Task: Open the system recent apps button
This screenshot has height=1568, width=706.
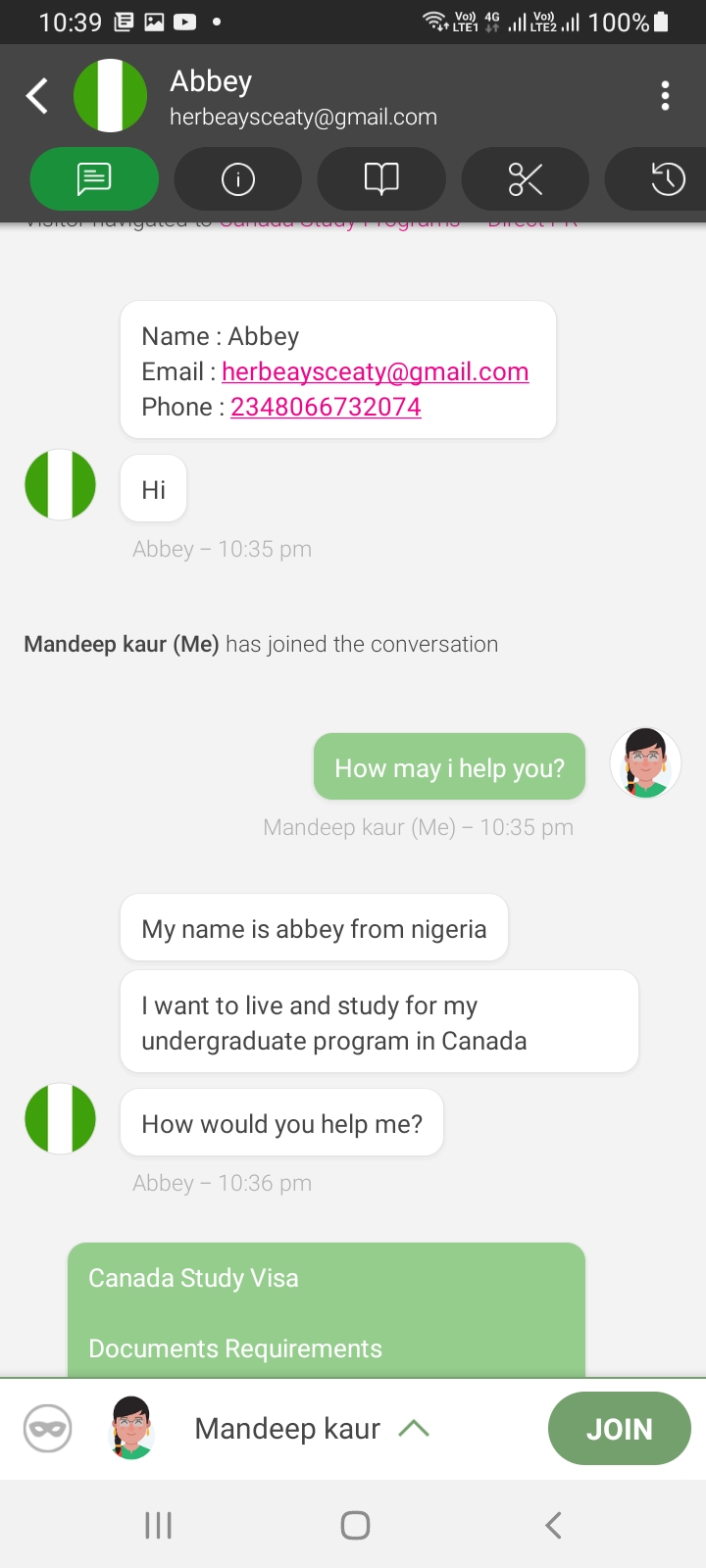Action: (158, 1525)
